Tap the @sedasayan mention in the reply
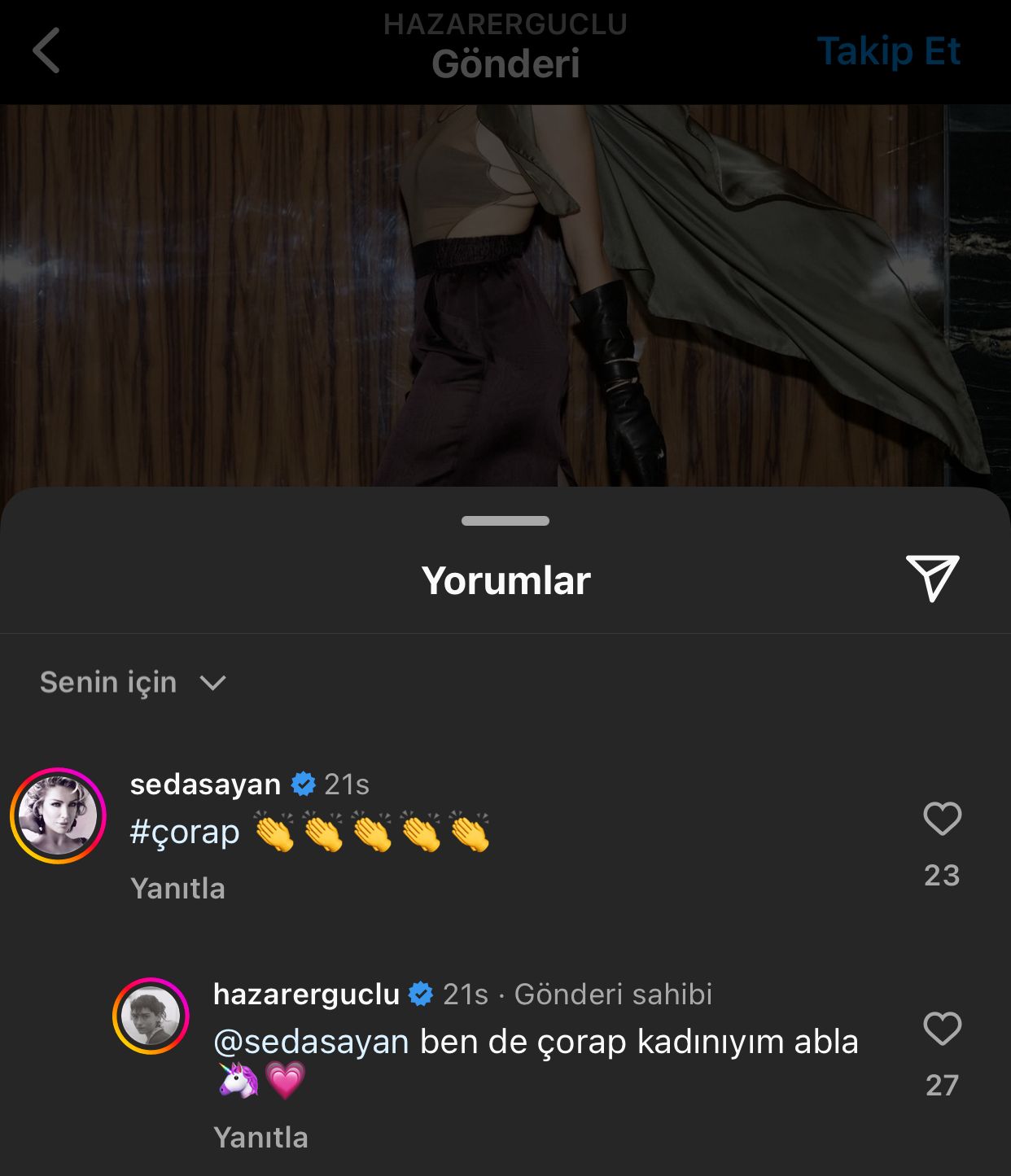Screen dimensions: 1011x1176 click(309, 1042)
